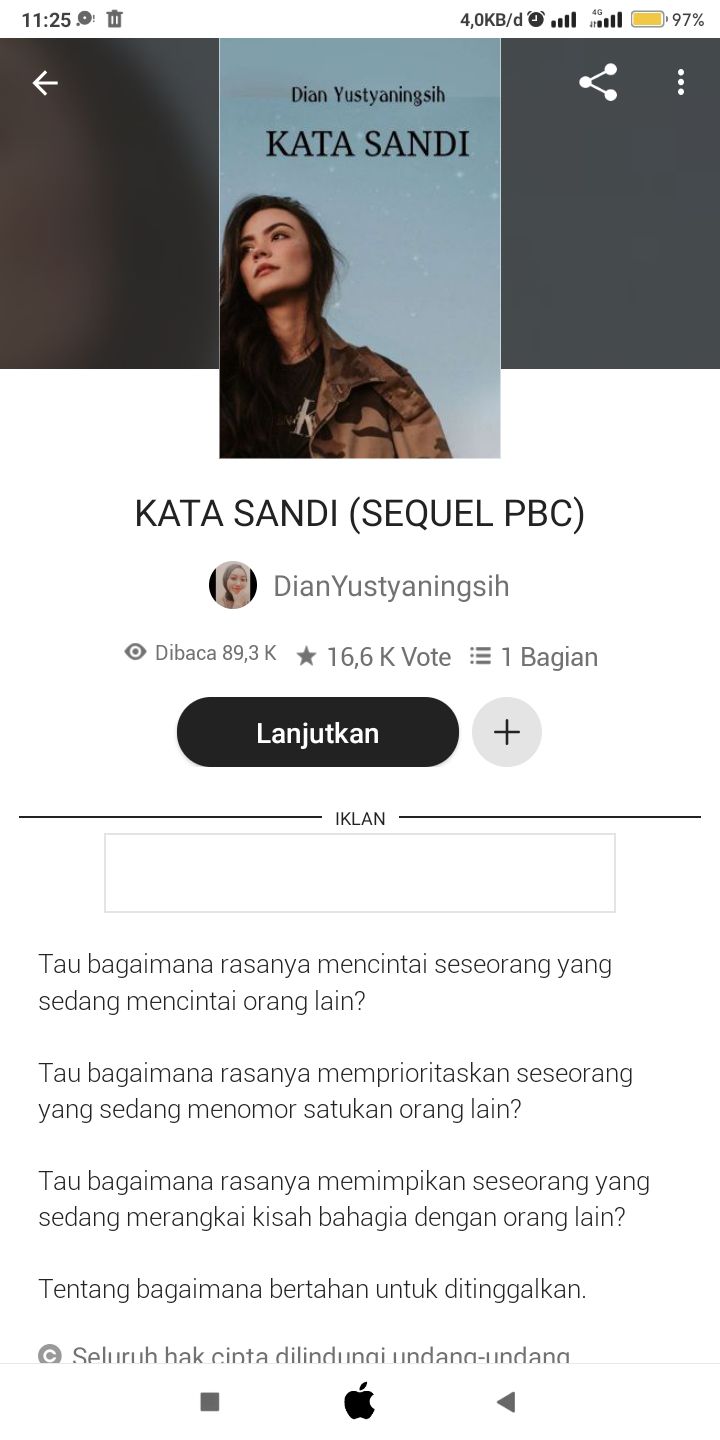
Task: Expand the IKLAN advertisement area
Action: click(360, 872)
